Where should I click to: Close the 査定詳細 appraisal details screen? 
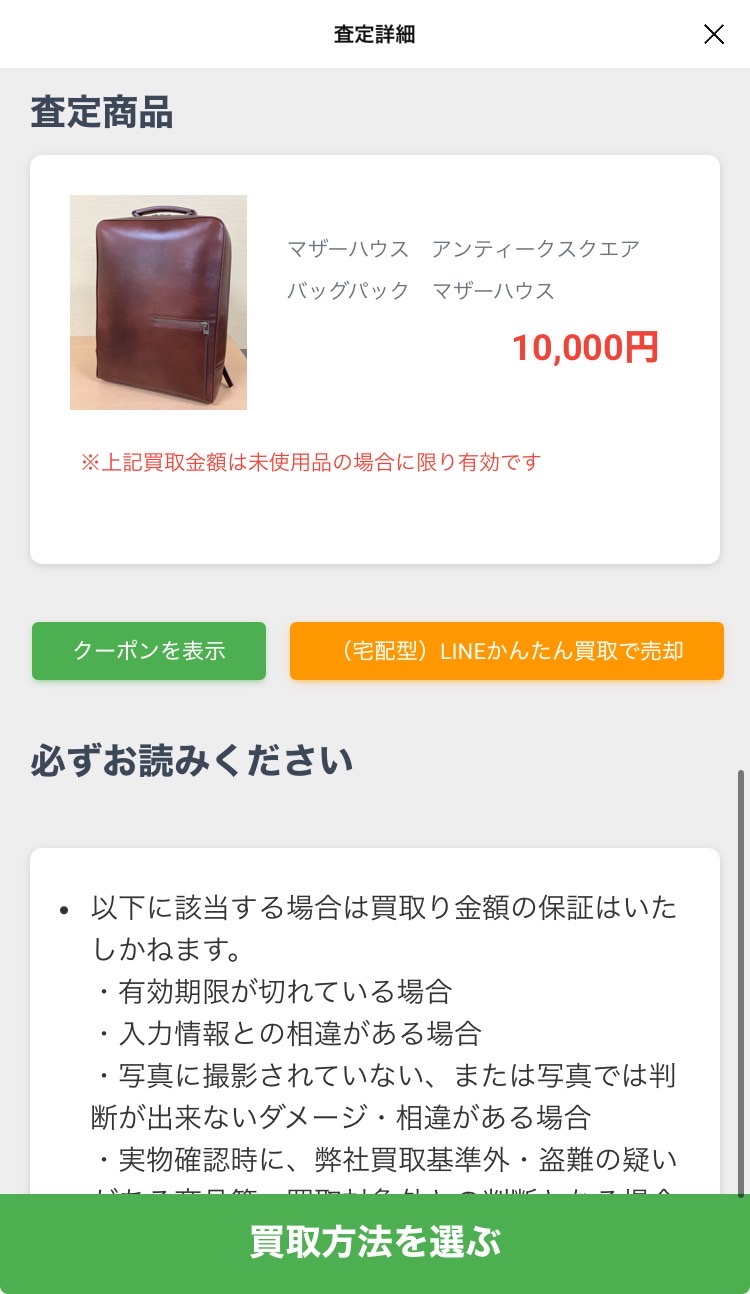tap(713, 35)
